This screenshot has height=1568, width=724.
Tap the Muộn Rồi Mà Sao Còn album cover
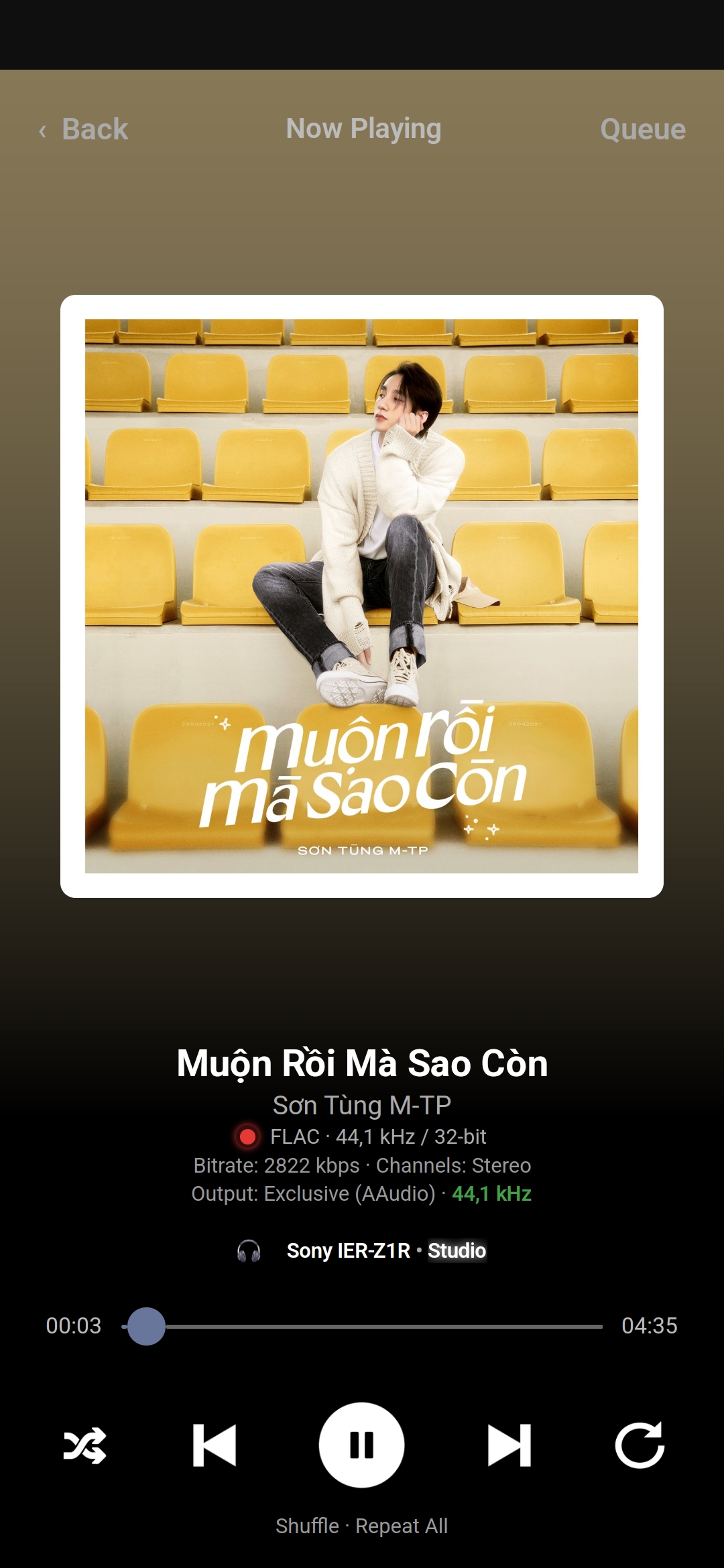point(362,596)
